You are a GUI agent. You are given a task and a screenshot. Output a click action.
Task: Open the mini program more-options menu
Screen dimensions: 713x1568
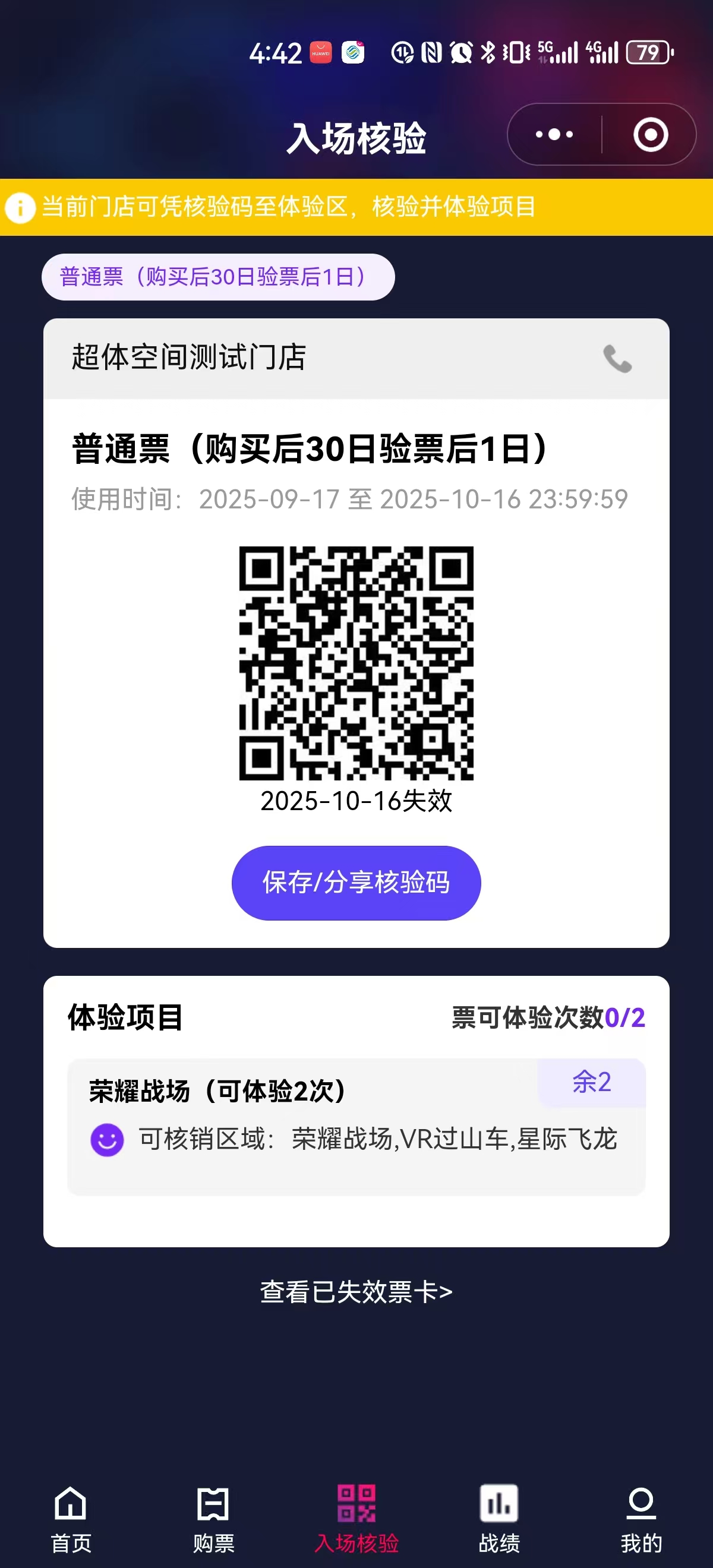pyautogui.click(x=554, y=134)
